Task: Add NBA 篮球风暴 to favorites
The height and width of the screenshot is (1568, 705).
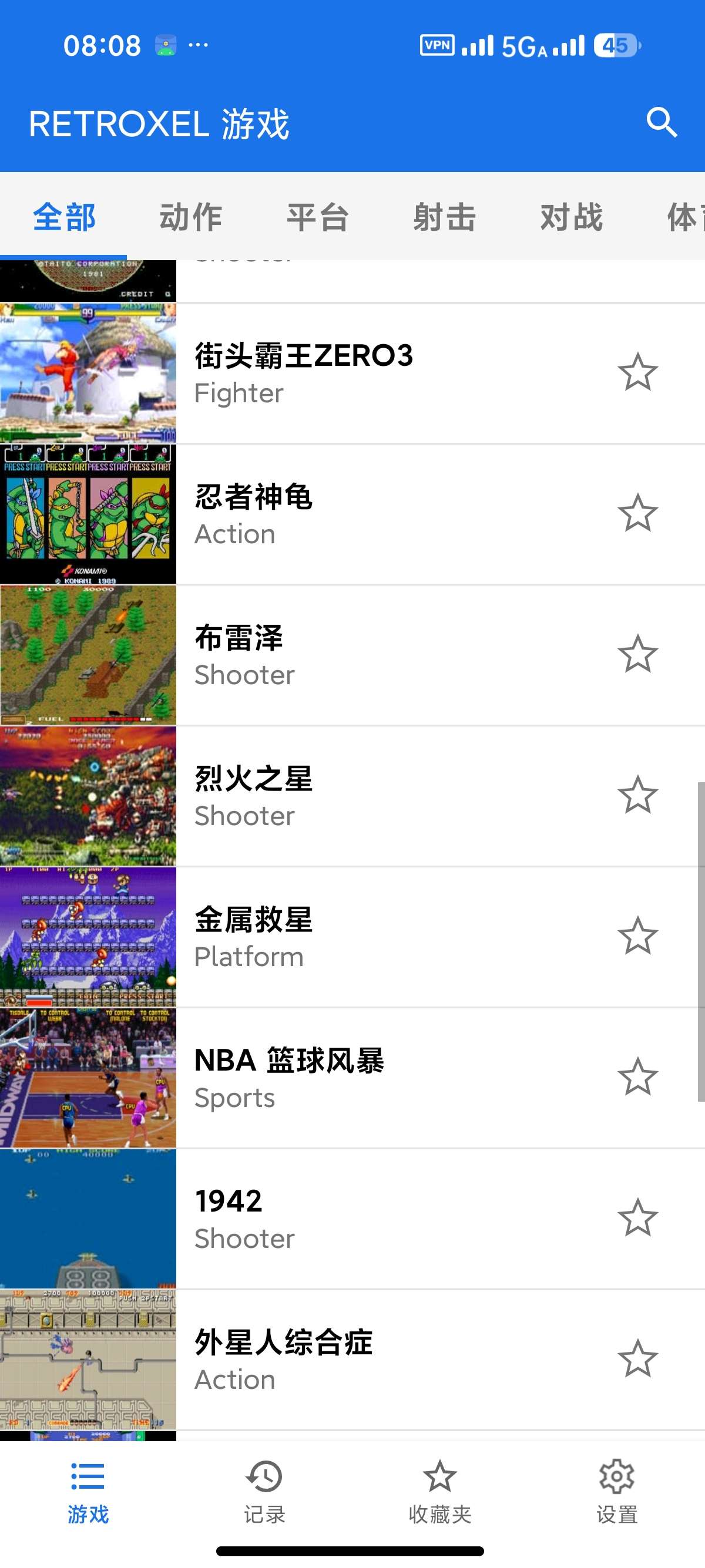Action: pos(637,1077)
